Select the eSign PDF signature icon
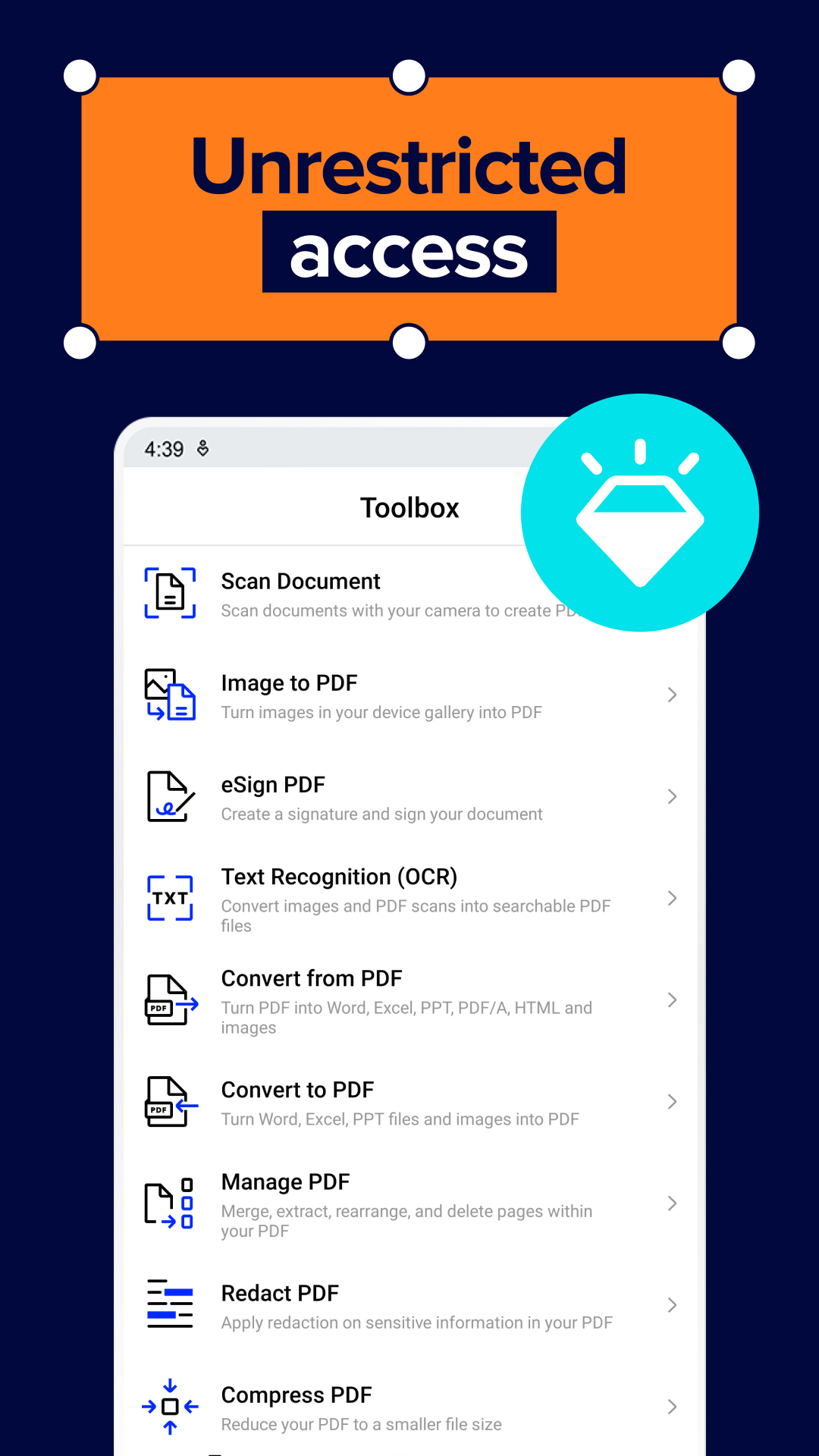This screenshot has width=819, height=1456. 170,796
